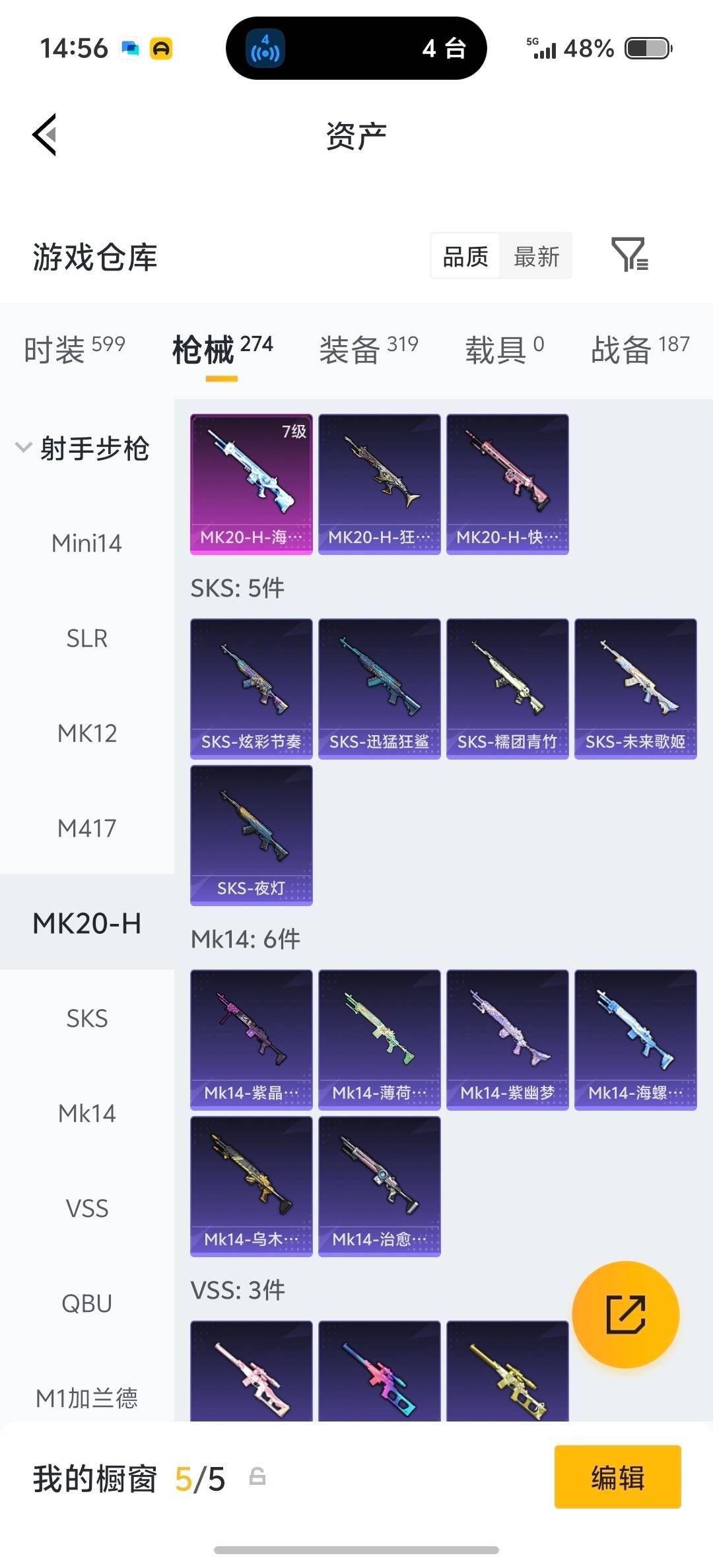Open the Mk14-紫幽梦 weapon card
This screenshot has width=713, height=1568.
click(x=507, y=1039)
